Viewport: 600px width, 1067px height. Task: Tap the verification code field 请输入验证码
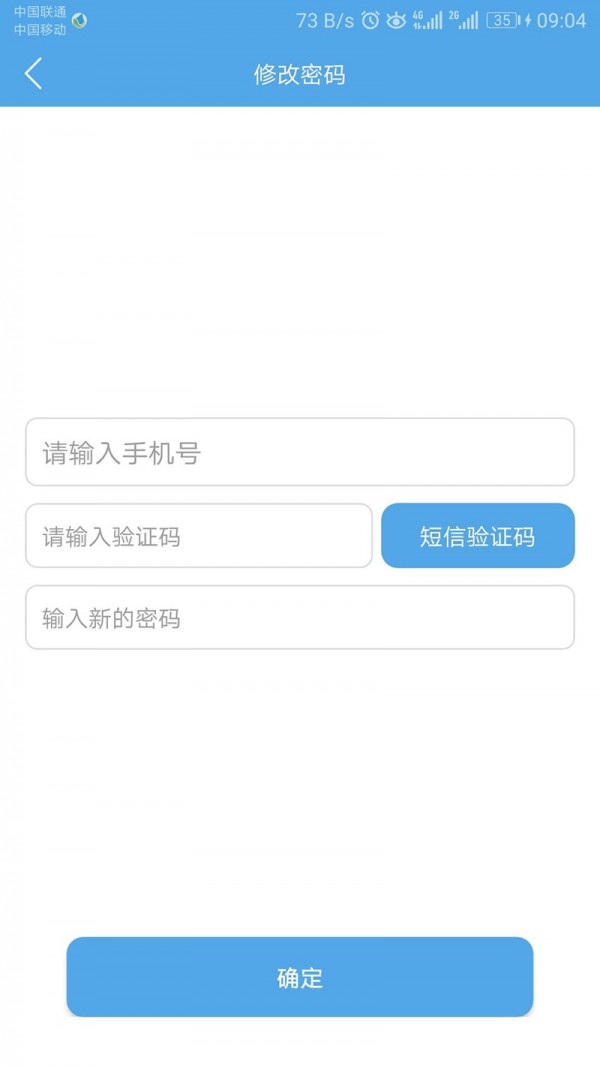[x=199, y=536]
